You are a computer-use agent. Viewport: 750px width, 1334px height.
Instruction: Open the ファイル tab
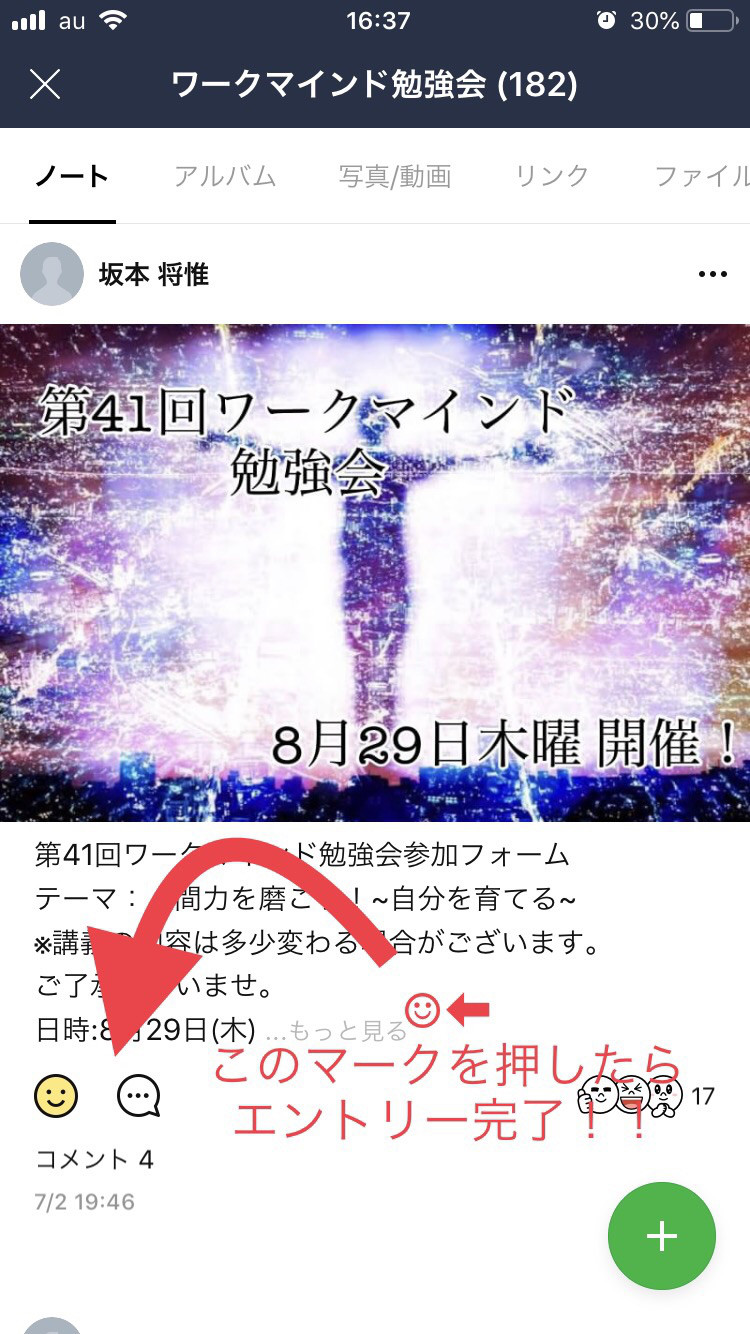(x=702, y=177)
